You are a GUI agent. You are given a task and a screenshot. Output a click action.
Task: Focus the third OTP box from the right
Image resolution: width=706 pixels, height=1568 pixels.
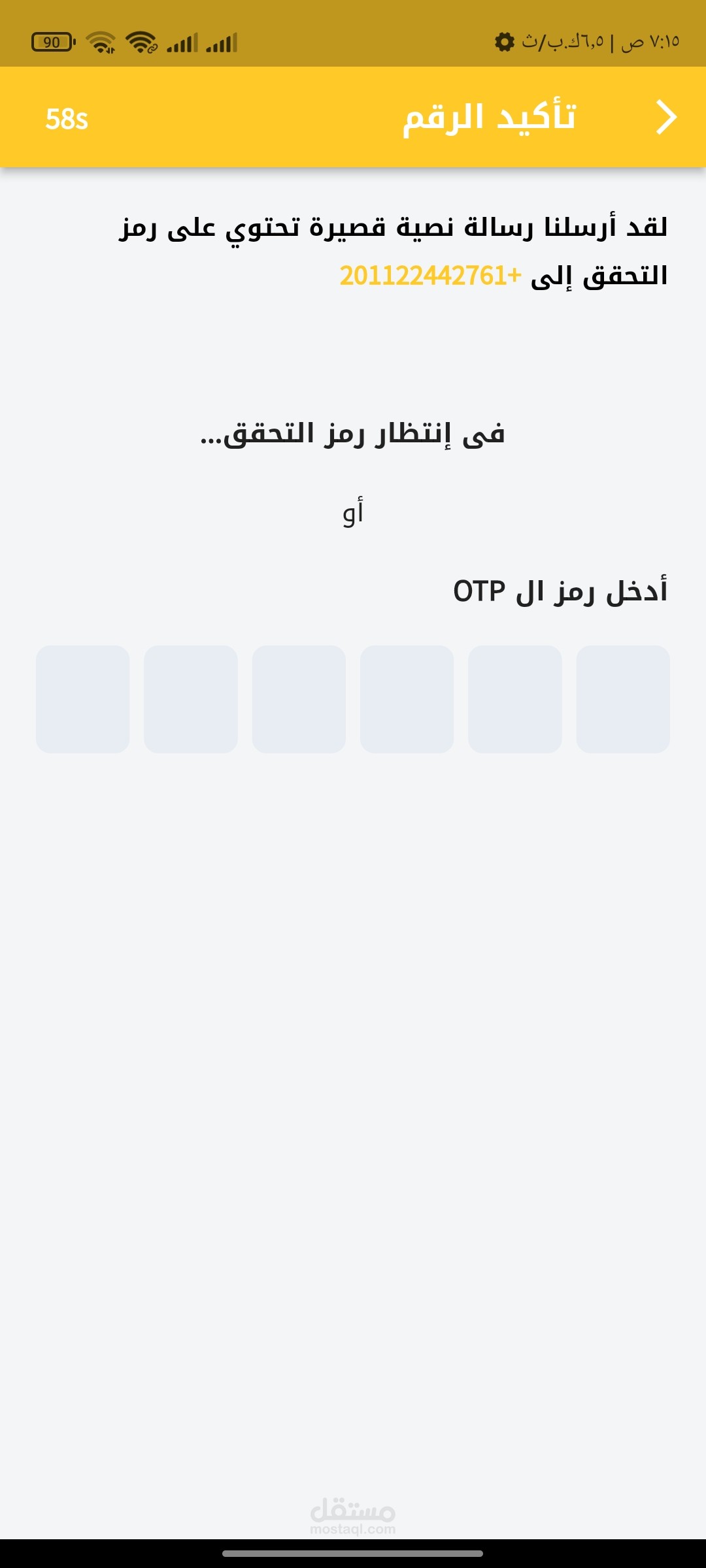tap(407, 699)
